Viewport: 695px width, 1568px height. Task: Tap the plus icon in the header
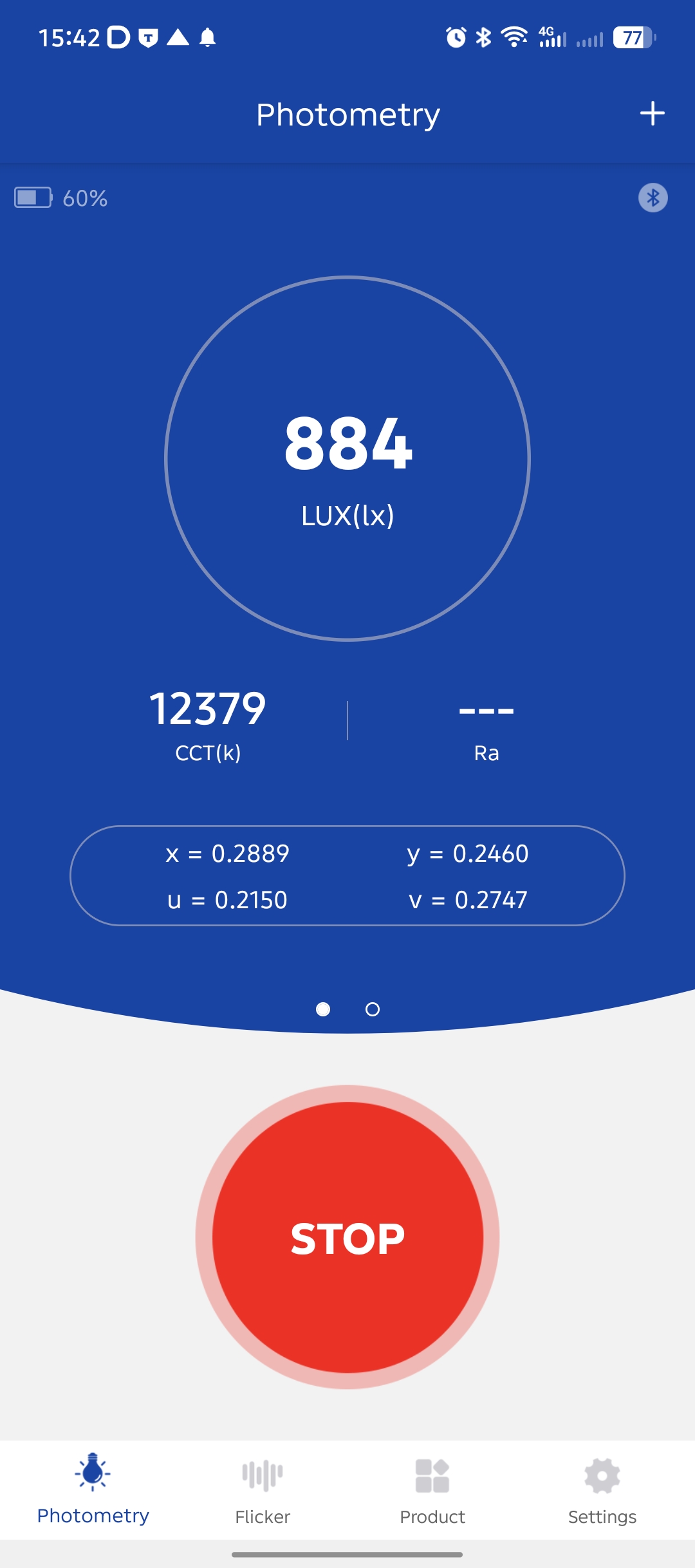[x=652, y=114]
